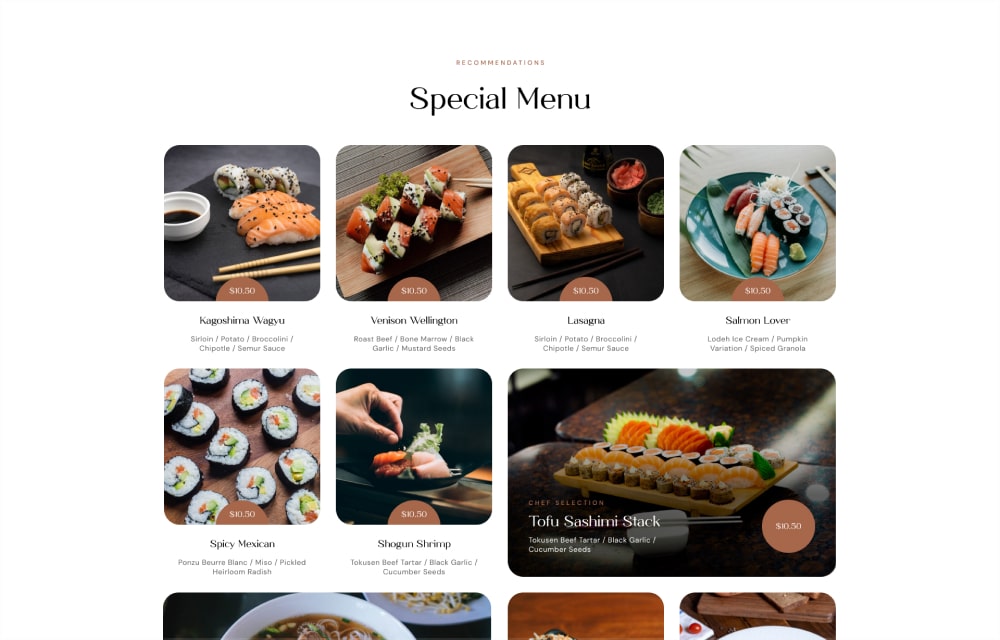Viewport: 1000px width, 640px height.
Task: Tap the Shogun Shrimp menu card
Action: point(414,446)
